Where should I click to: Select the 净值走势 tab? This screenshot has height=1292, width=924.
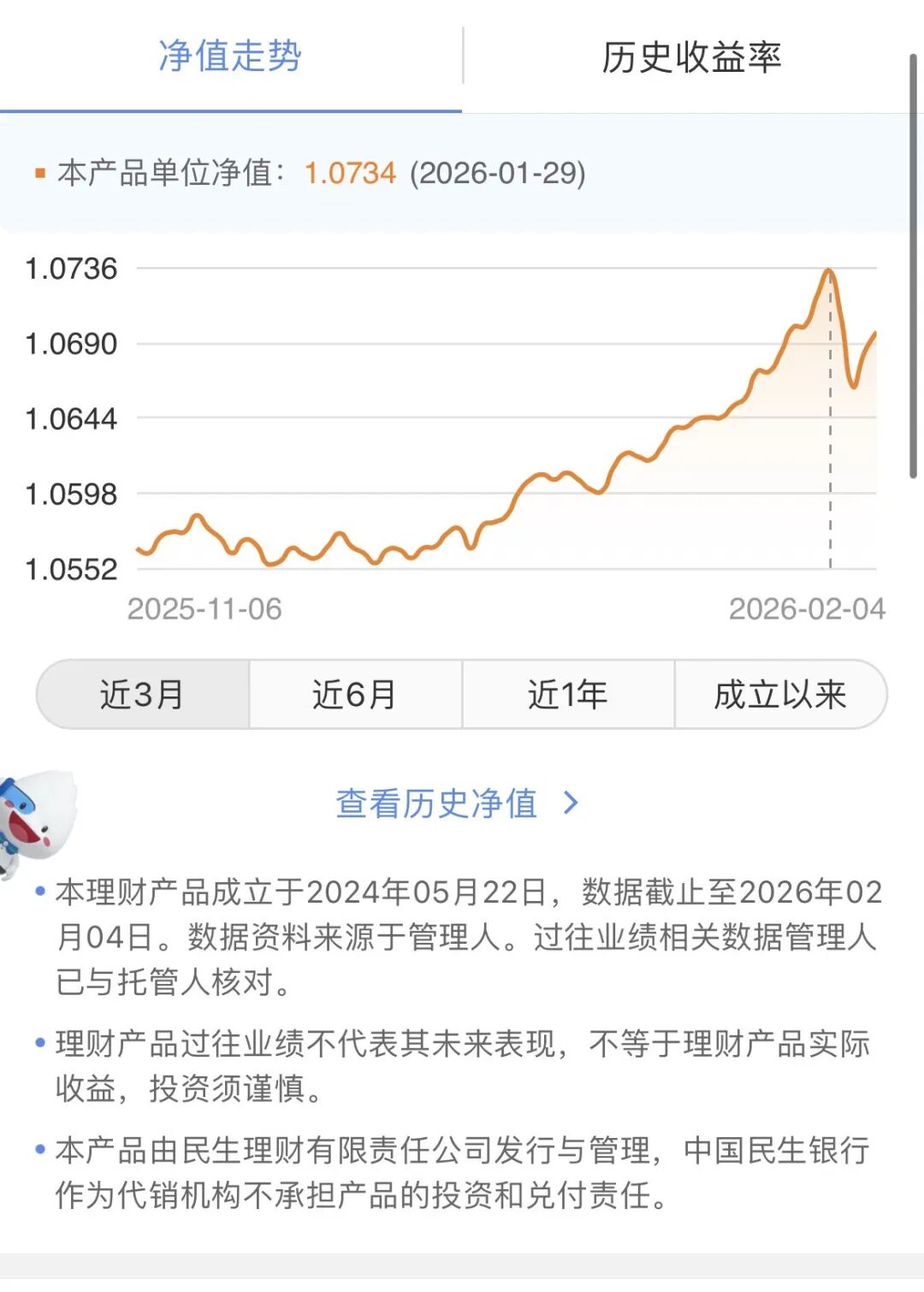click(229, 55)
